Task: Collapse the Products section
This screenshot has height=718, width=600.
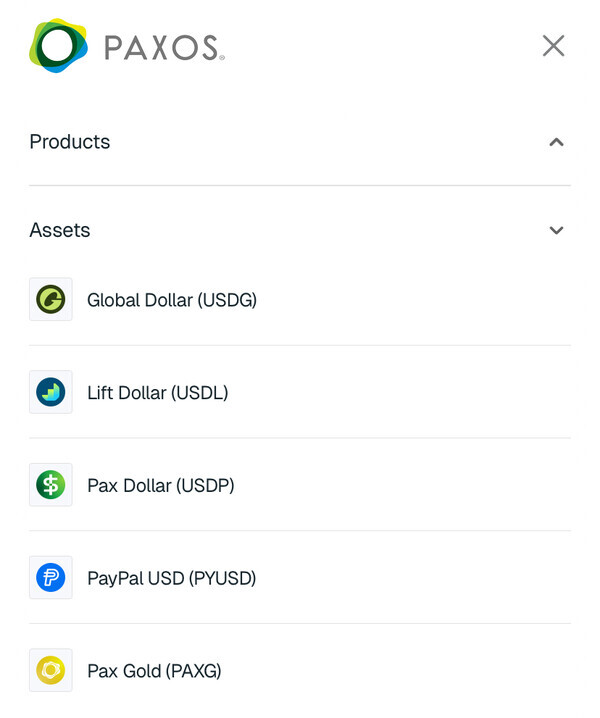Action: (556, 142)
